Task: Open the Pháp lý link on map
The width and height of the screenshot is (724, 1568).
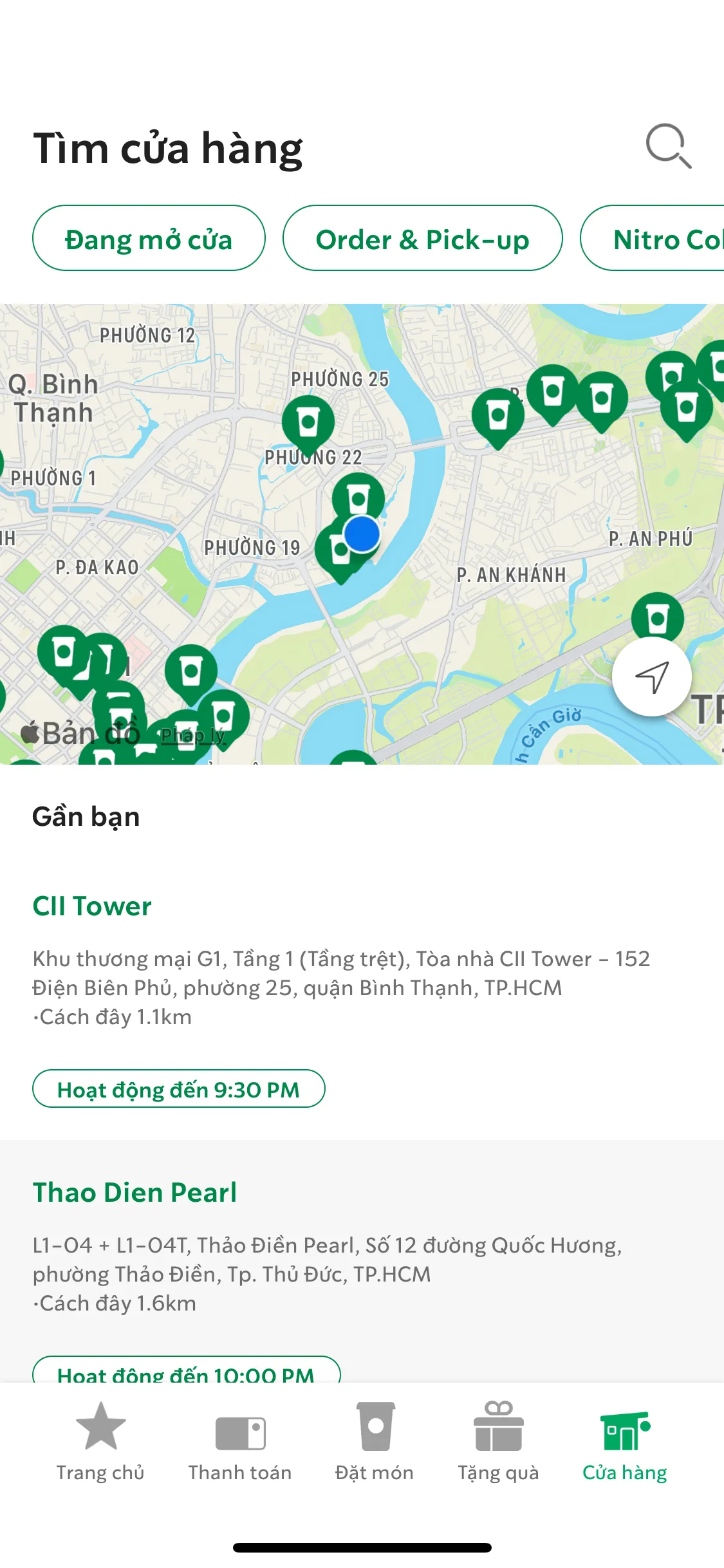Action: [193, 735]
